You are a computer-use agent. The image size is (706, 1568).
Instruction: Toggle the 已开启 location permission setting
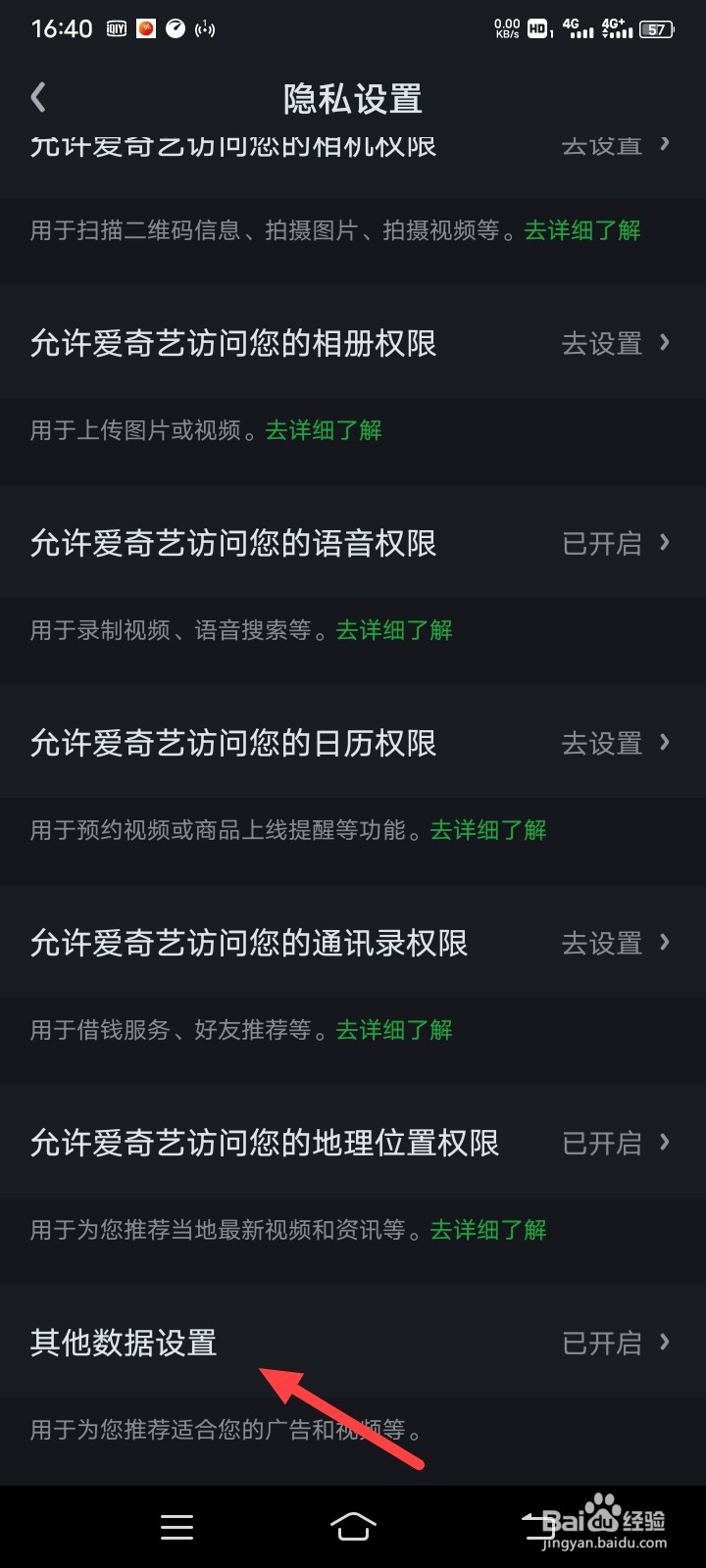click(x=601, y=1143)
